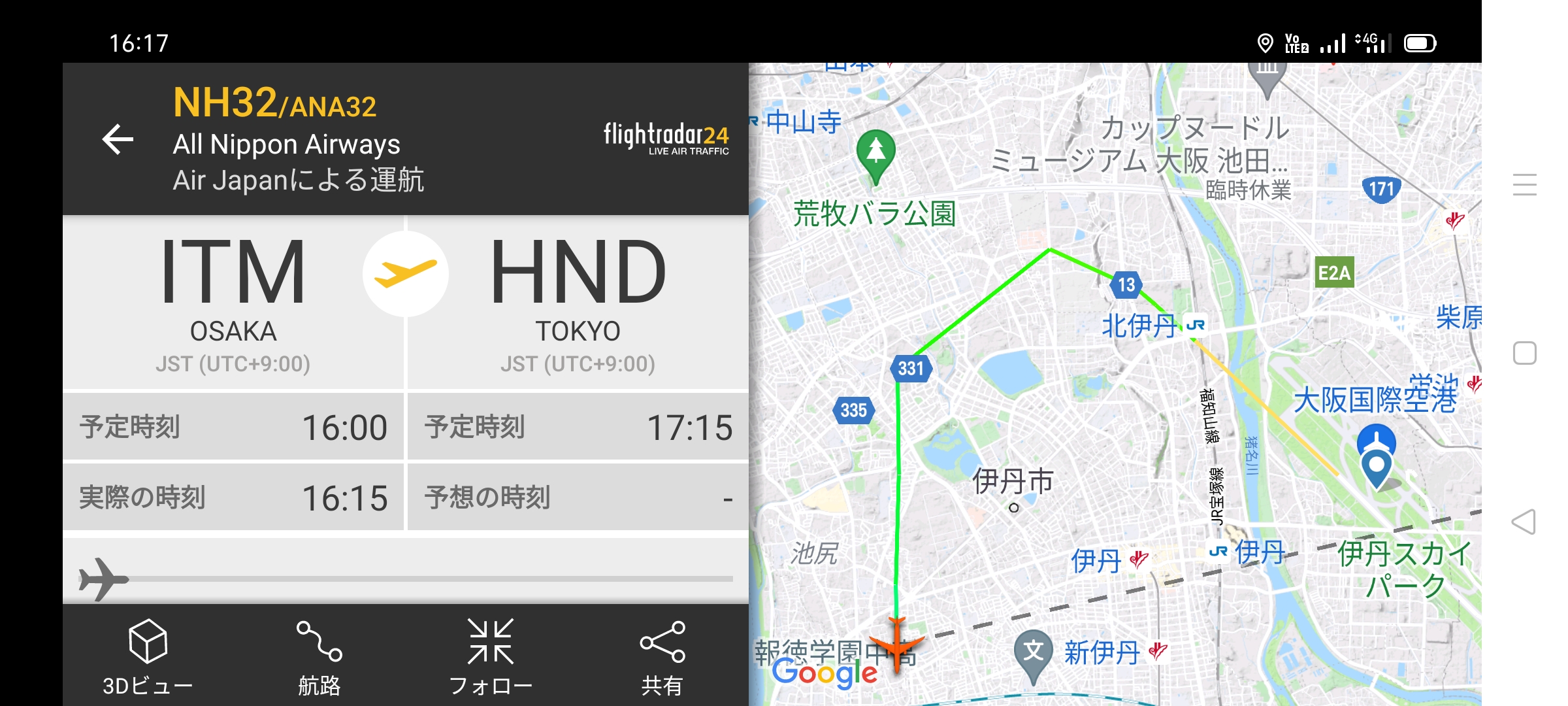Tap フォロー to follow this flight
Viewport: 1568px width, 706px height.
click(491, 656)
